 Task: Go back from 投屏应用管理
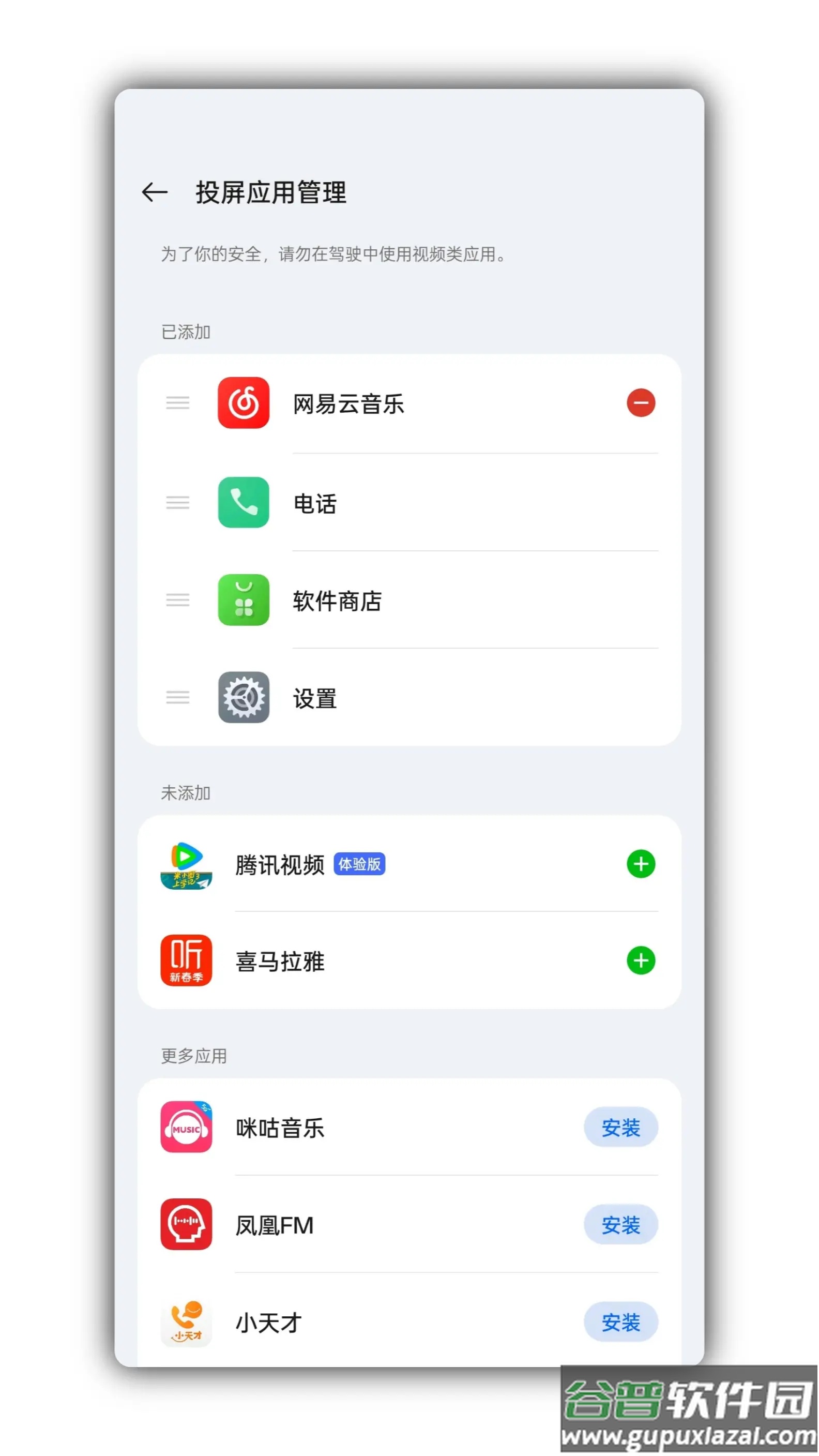[154, 193]
